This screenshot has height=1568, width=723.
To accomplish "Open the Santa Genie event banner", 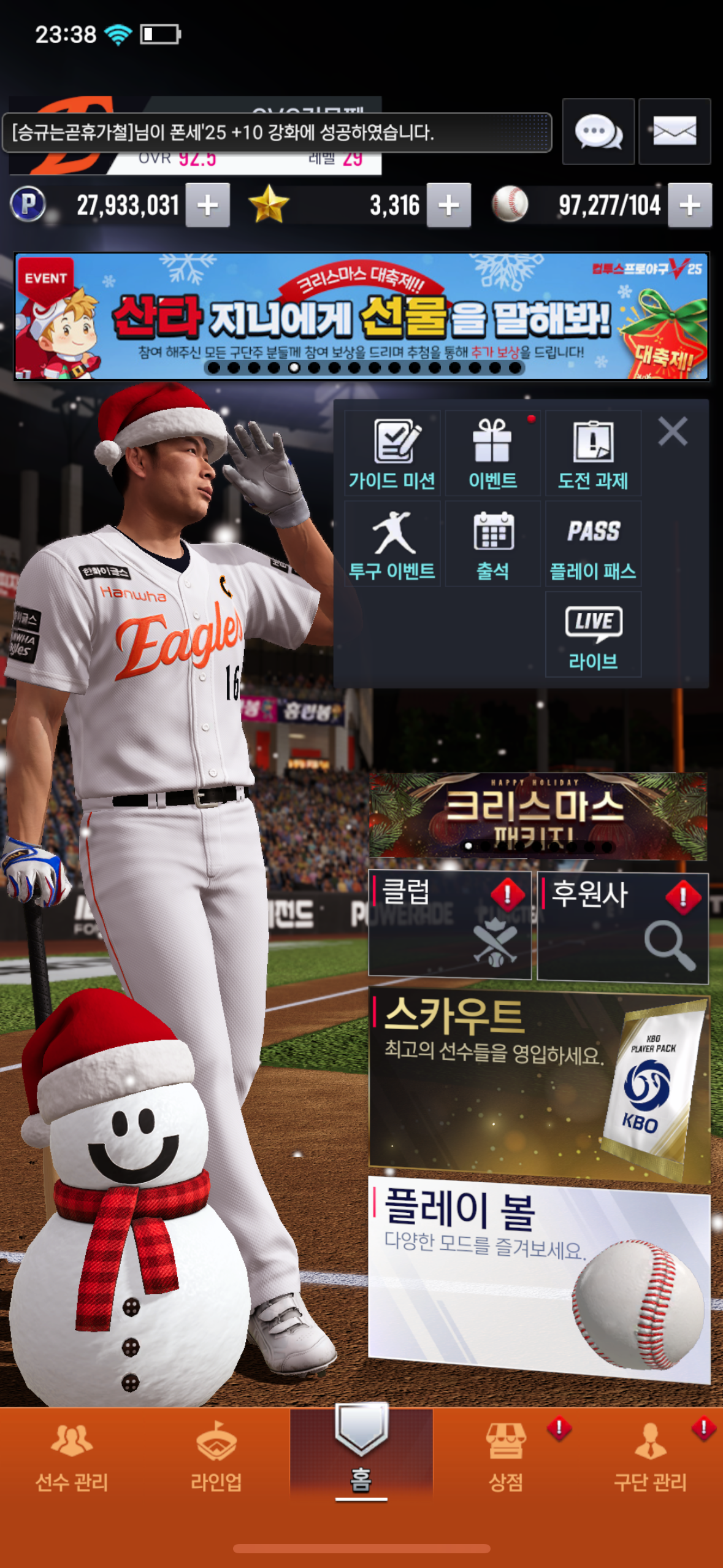I will coord(362,316).
